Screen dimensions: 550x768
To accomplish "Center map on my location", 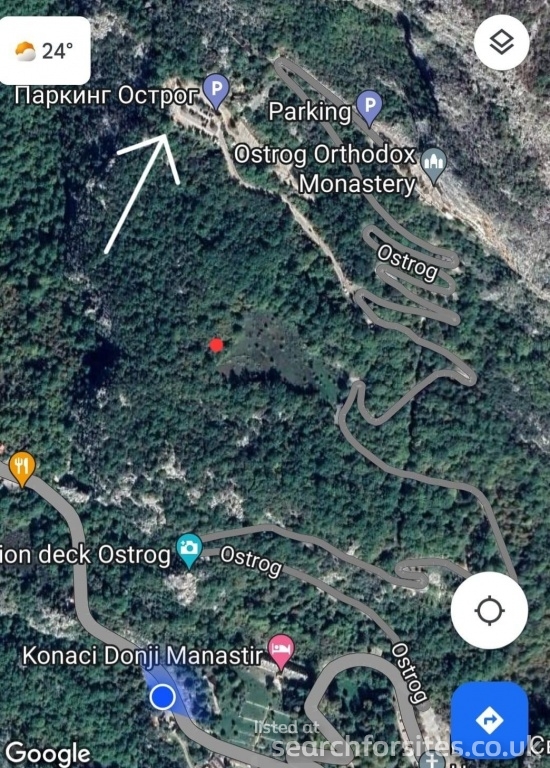I will click(489, 610).
